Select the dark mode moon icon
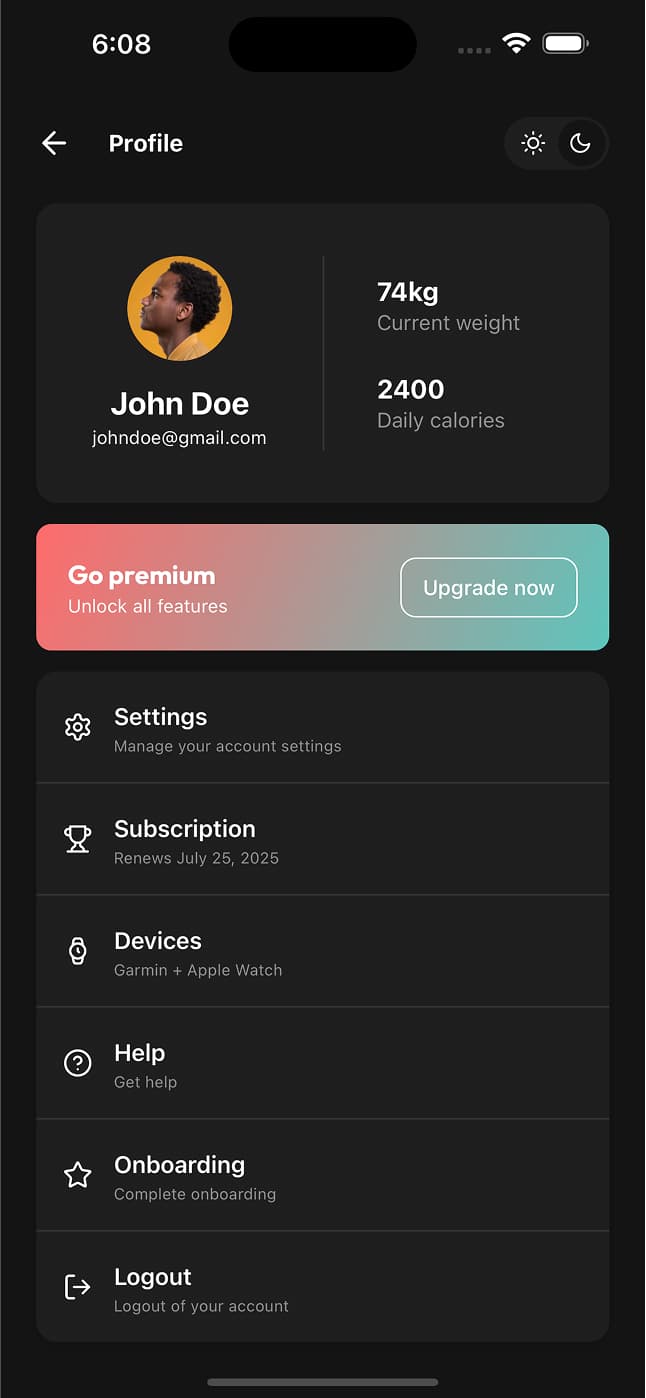The image size is (646, 1398). pos(581,144)
